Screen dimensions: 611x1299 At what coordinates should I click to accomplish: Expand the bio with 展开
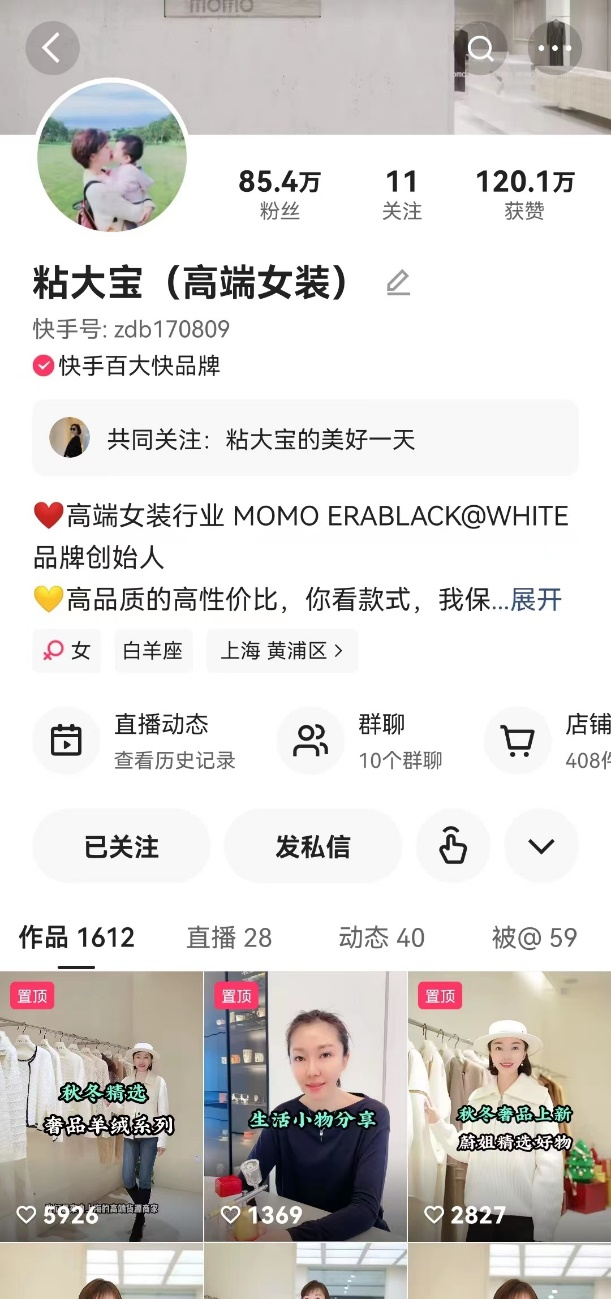(536, 599)
